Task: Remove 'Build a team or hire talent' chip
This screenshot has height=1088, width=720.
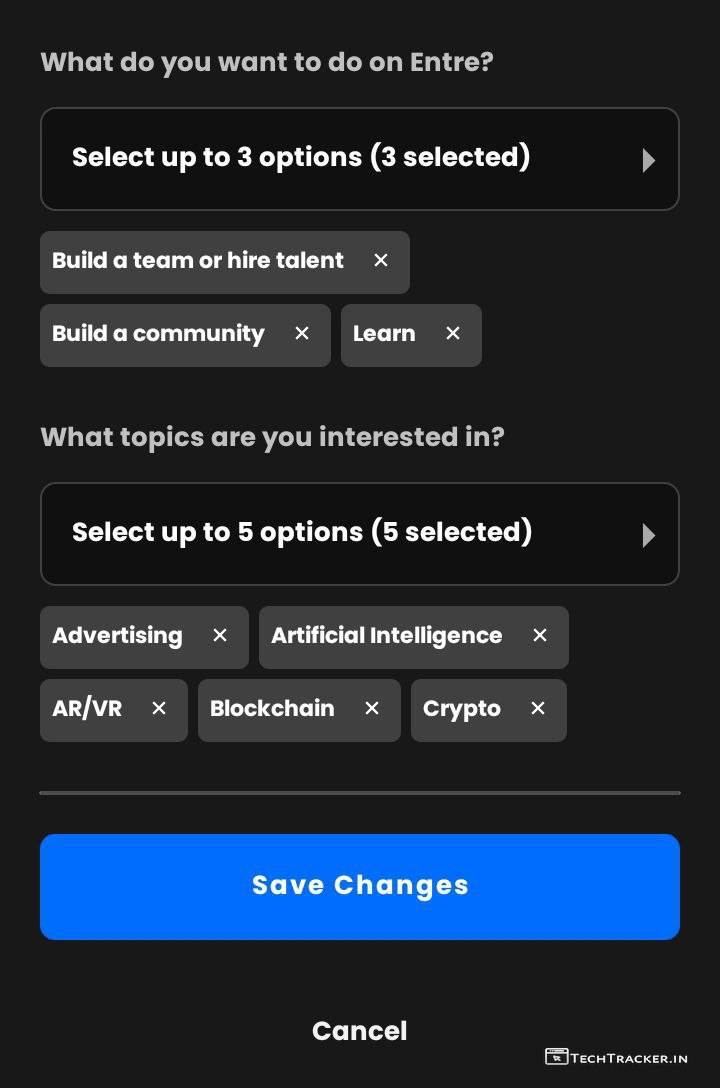Action: pyautogui.click(x=381, y=260)
